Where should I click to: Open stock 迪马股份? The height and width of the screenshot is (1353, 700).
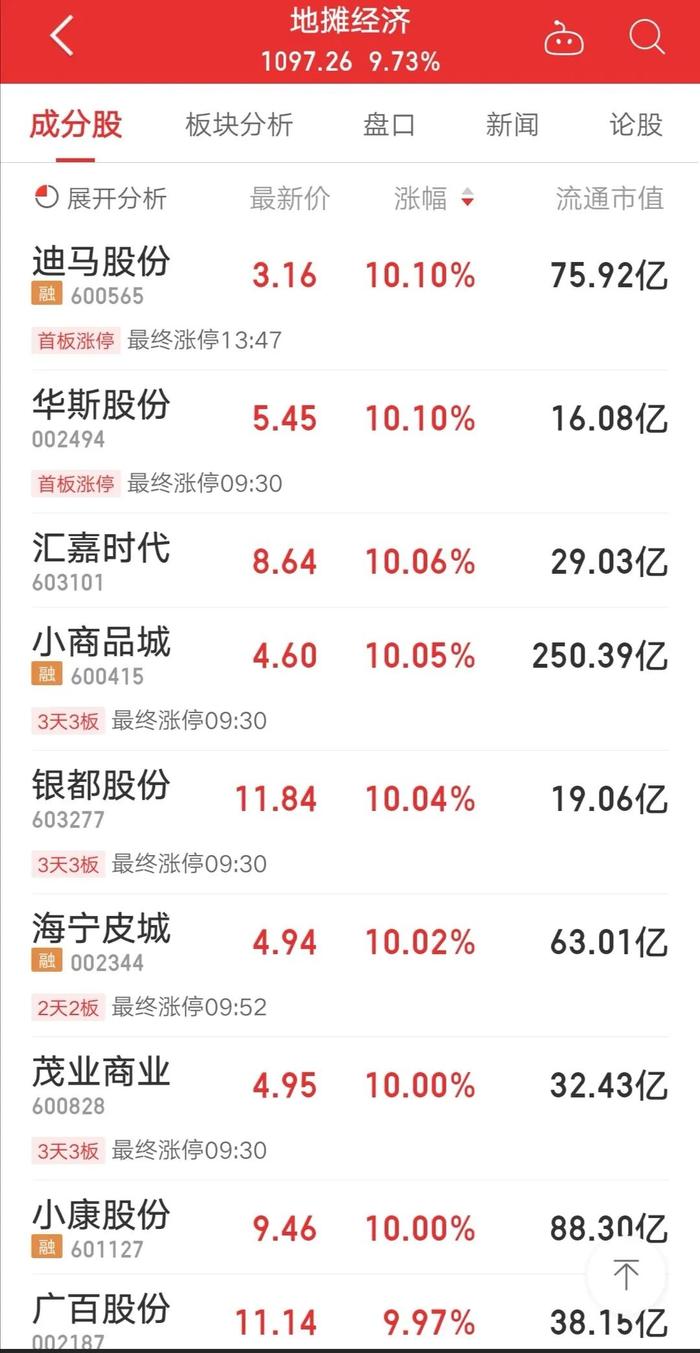coord(350,299)
